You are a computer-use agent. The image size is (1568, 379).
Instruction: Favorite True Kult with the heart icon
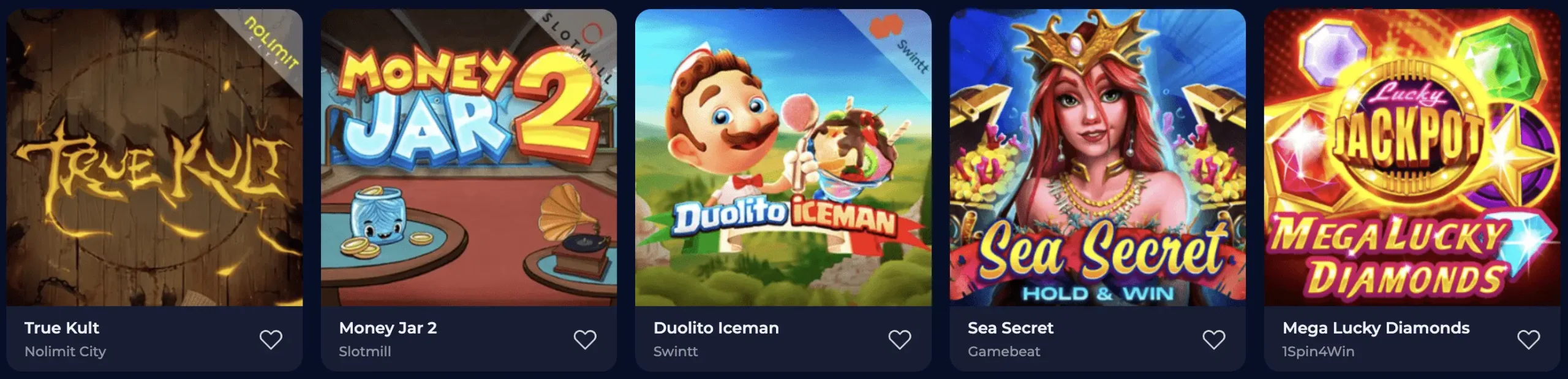[271, 339]
